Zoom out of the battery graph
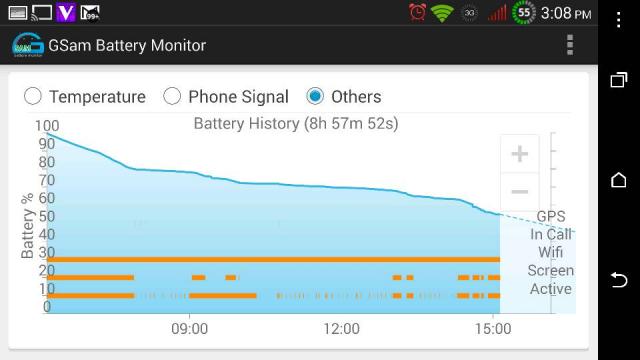This screenshot has width=640, height=360. [520, 191]
